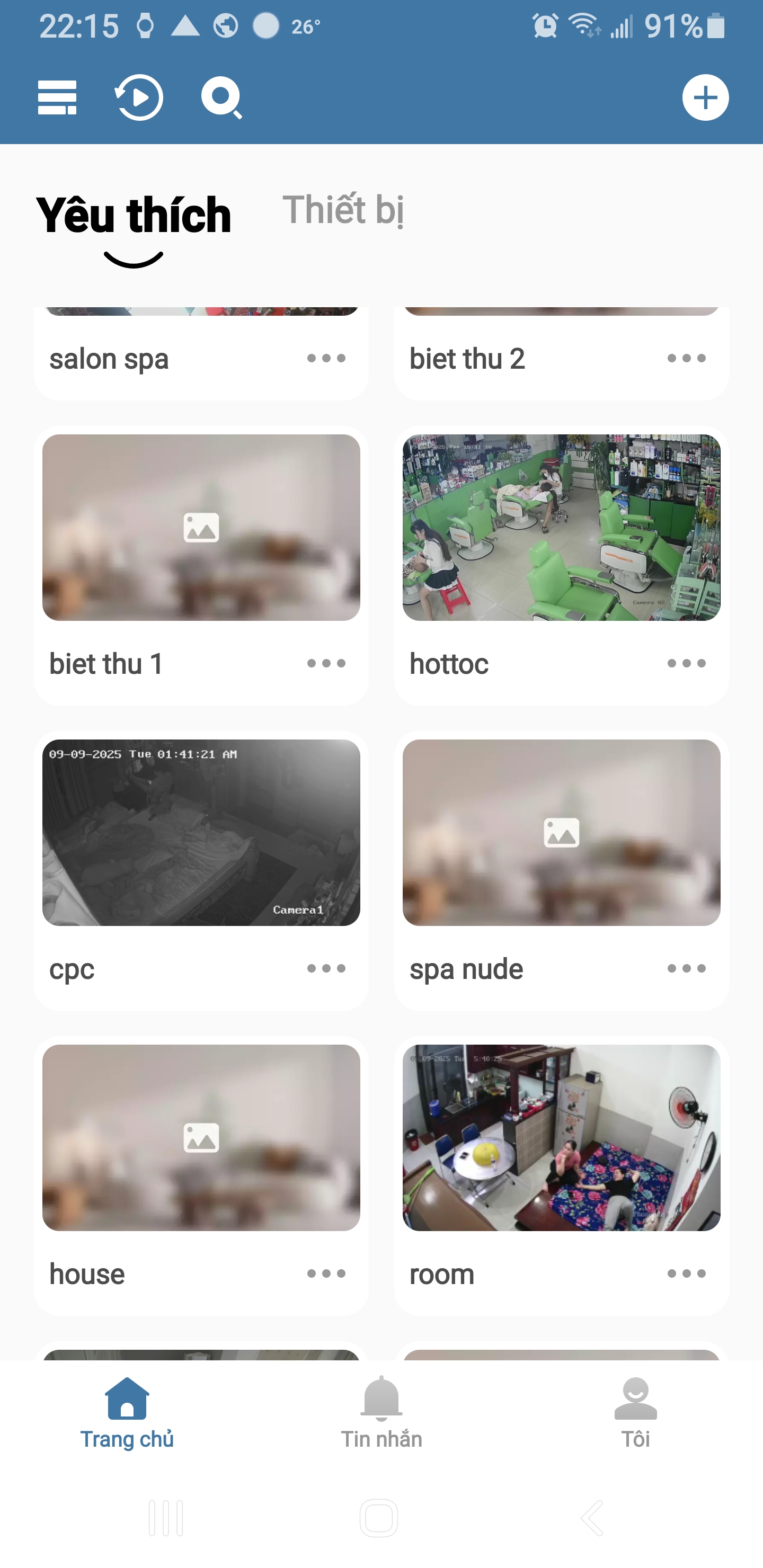Viewport: 763px width, 1568px height.
Task: Open more options for salon spa
Action: tap(326, 359)
